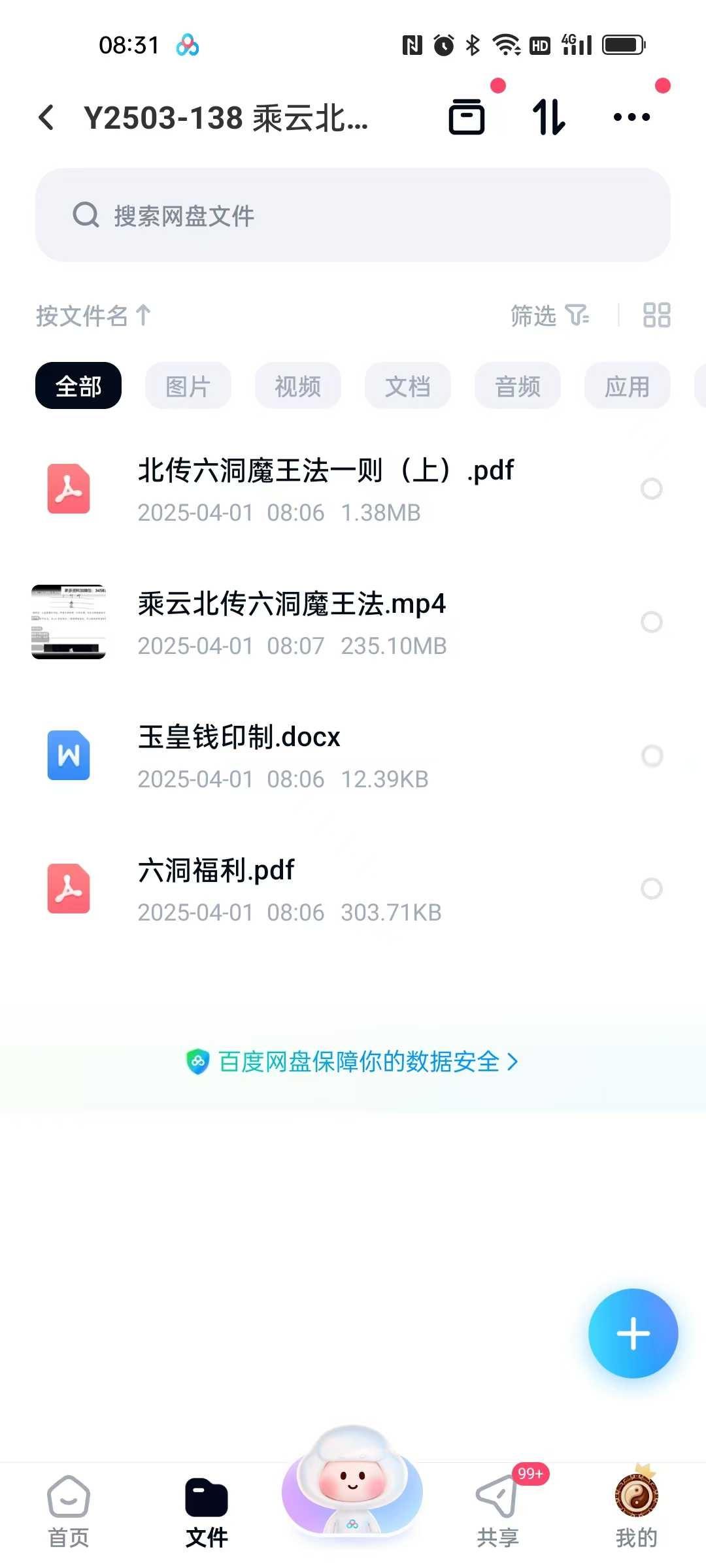Select the checkbox for 六洞福利.pdf
This screenshot has width=706, height=1568.
click(x=652, y=887)
